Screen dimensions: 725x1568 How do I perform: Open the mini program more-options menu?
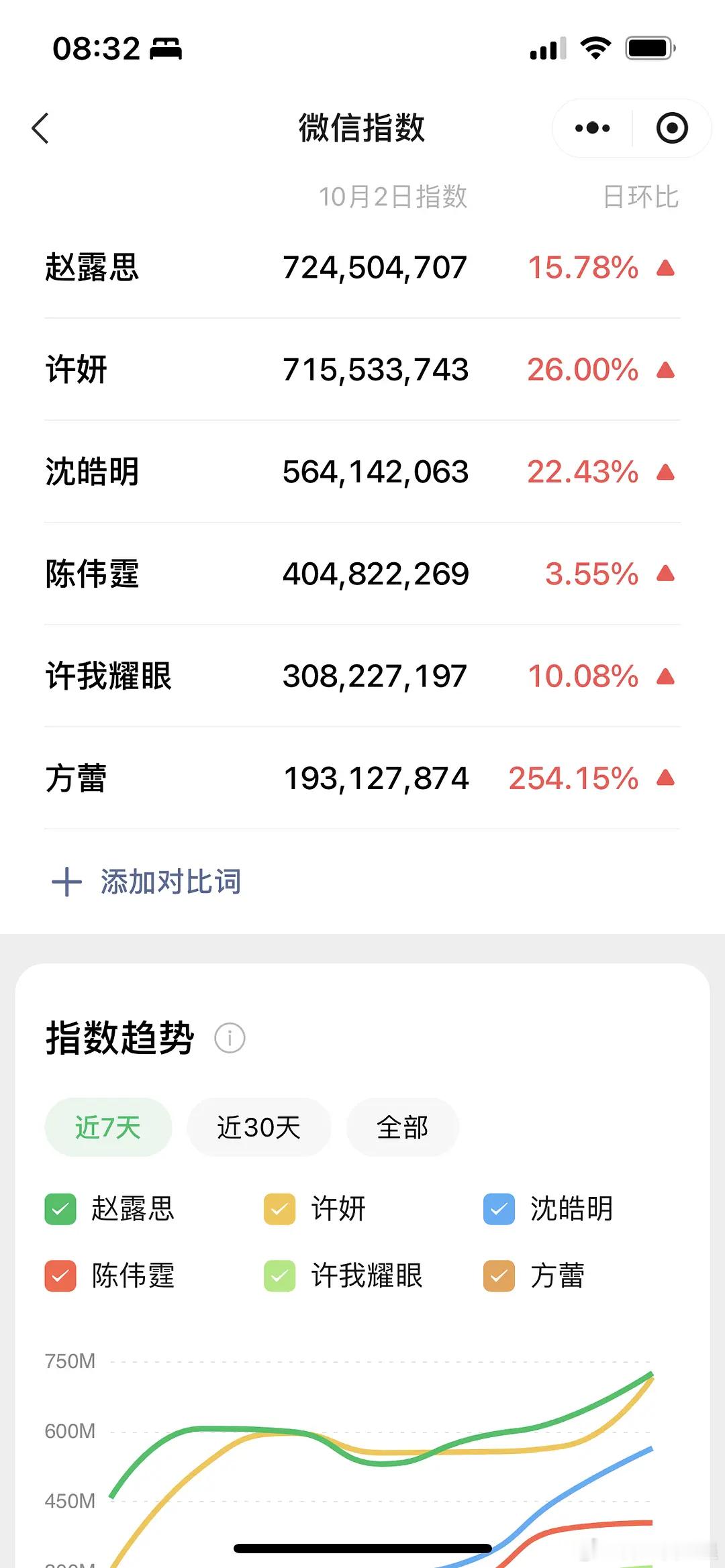[x=592, y=128]
